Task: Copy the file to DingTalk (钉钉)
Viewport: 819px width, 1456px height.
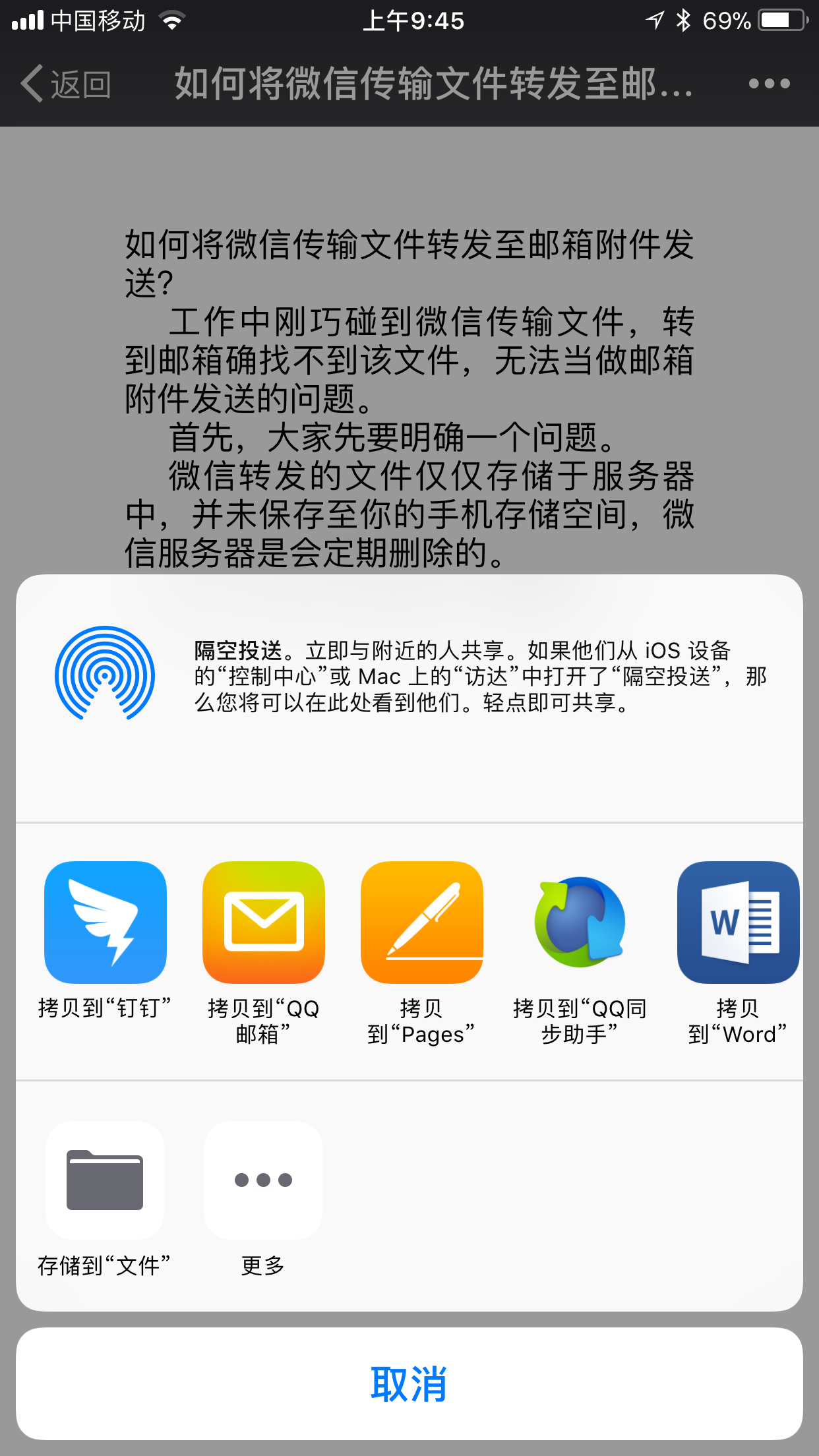Action: point(105,922)
